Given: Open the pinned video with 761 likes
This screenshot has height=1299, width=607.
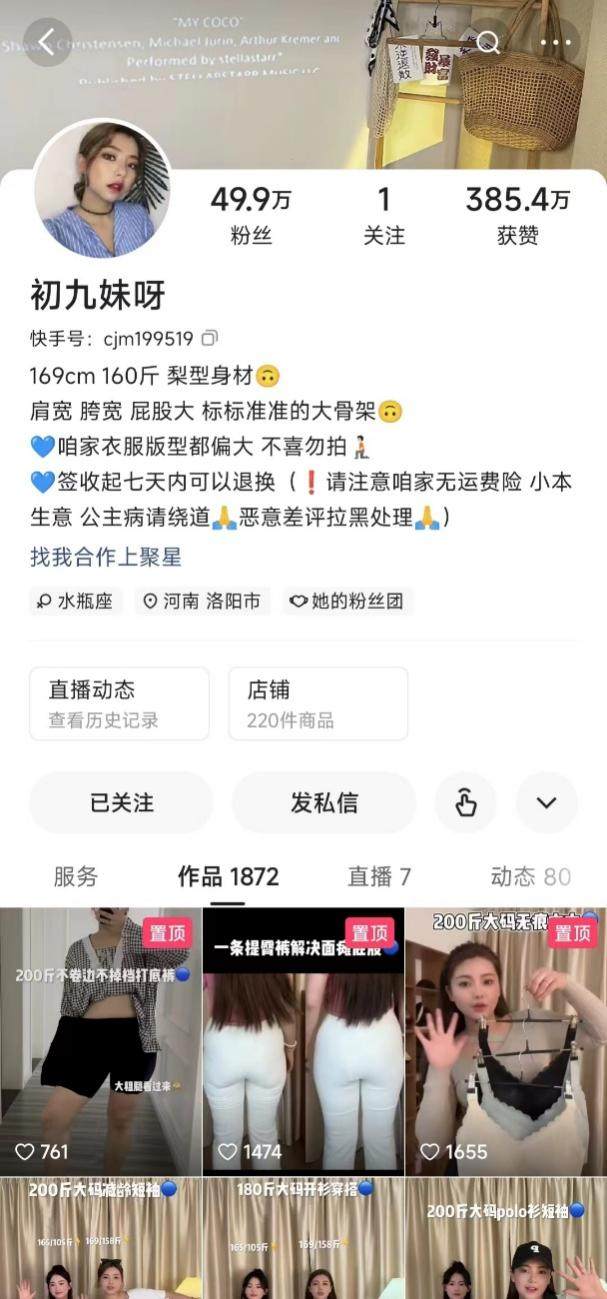Looking at the screenshot, I should pos(101,1040).
